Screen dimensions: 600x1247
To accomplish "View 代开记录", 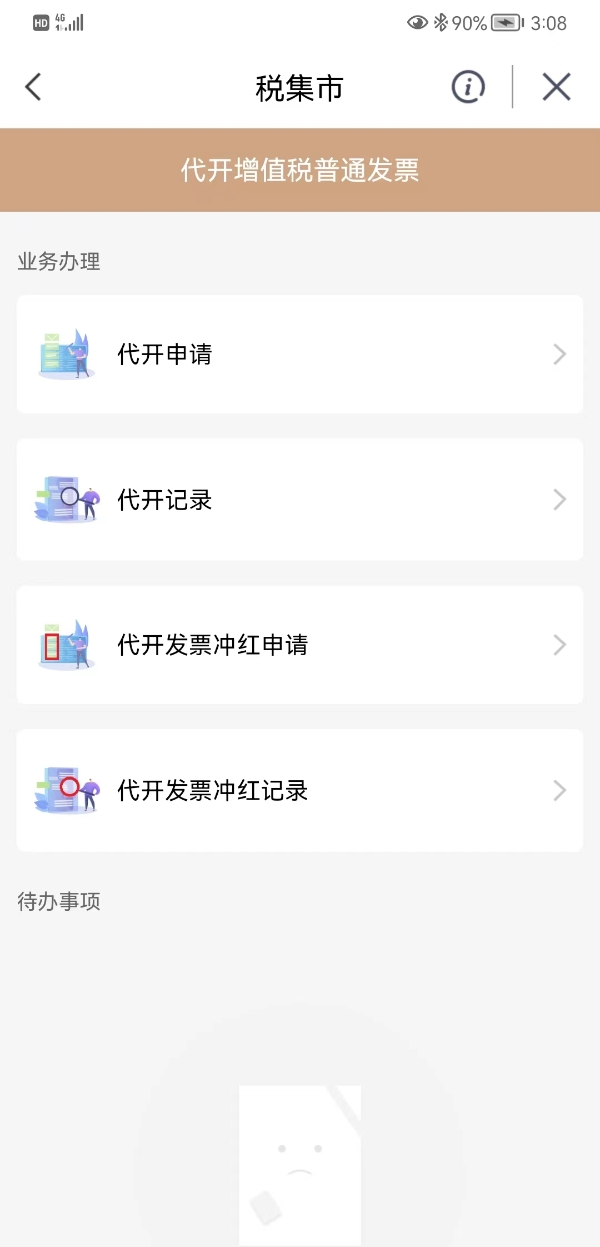I will pyautogui.click(x=299, y=499).
